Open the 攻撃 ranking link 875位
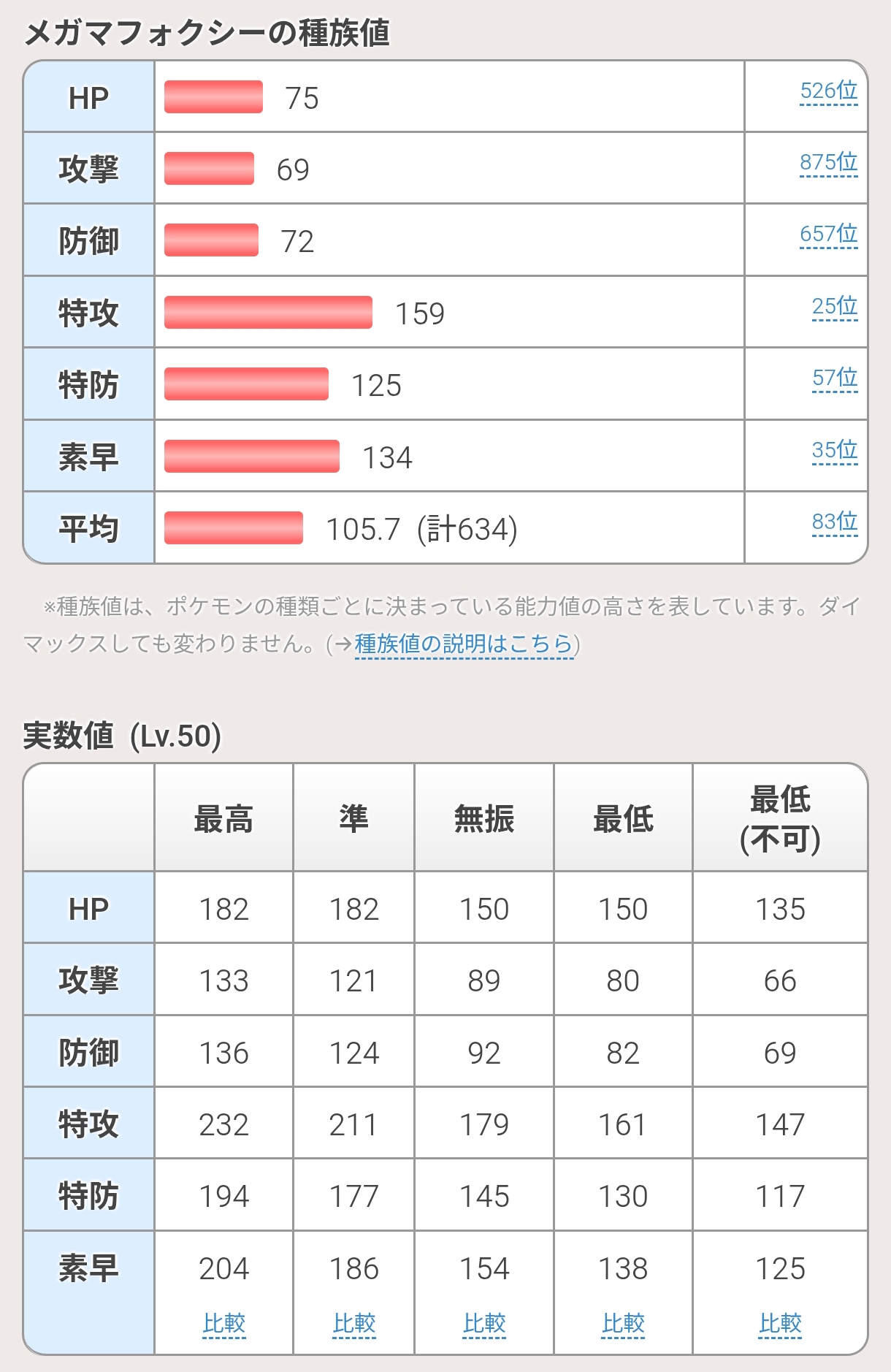The height and width of the screenshot is (1372, 891). [x=829, y=162]
